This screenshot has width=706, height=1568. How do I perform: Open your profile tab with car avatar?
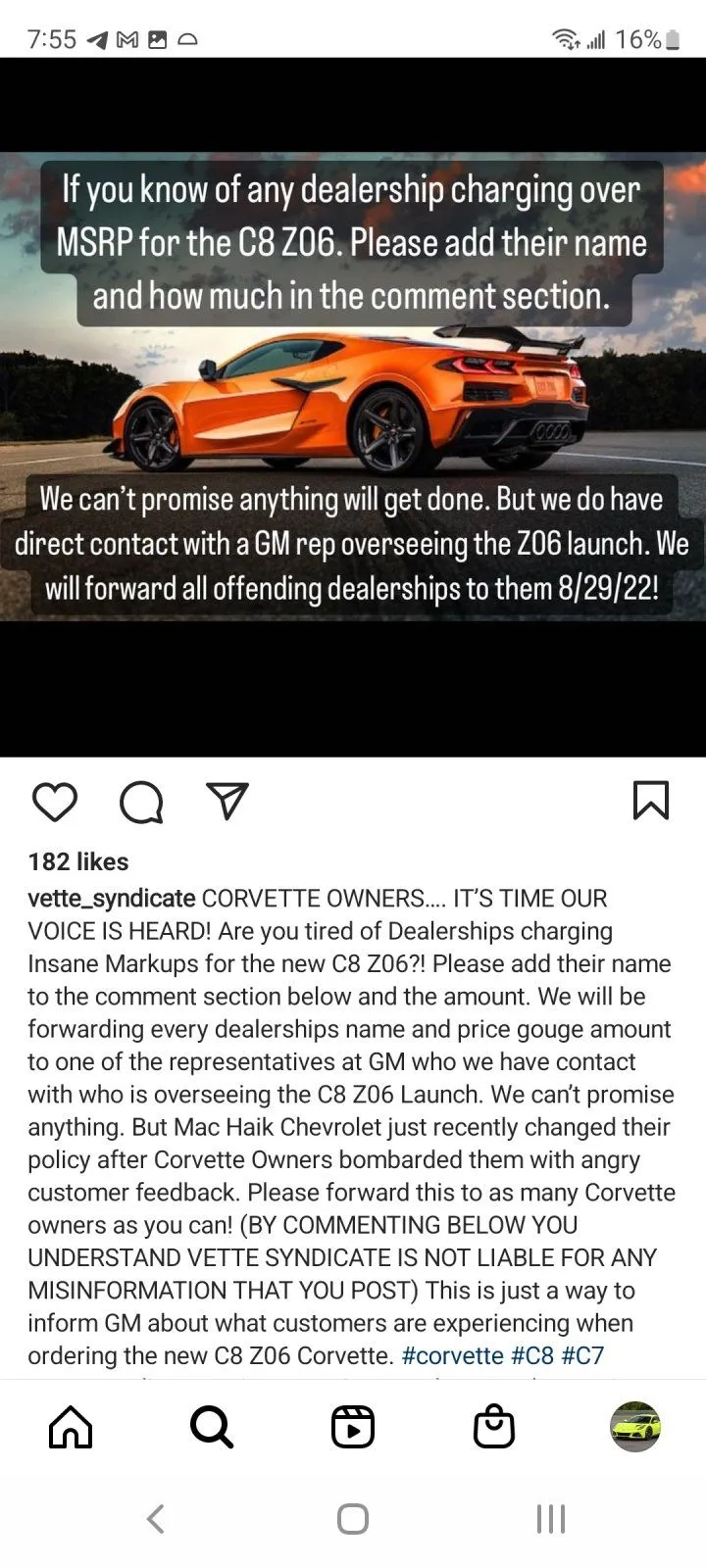pyautogui.click(x=635, y=1427)
